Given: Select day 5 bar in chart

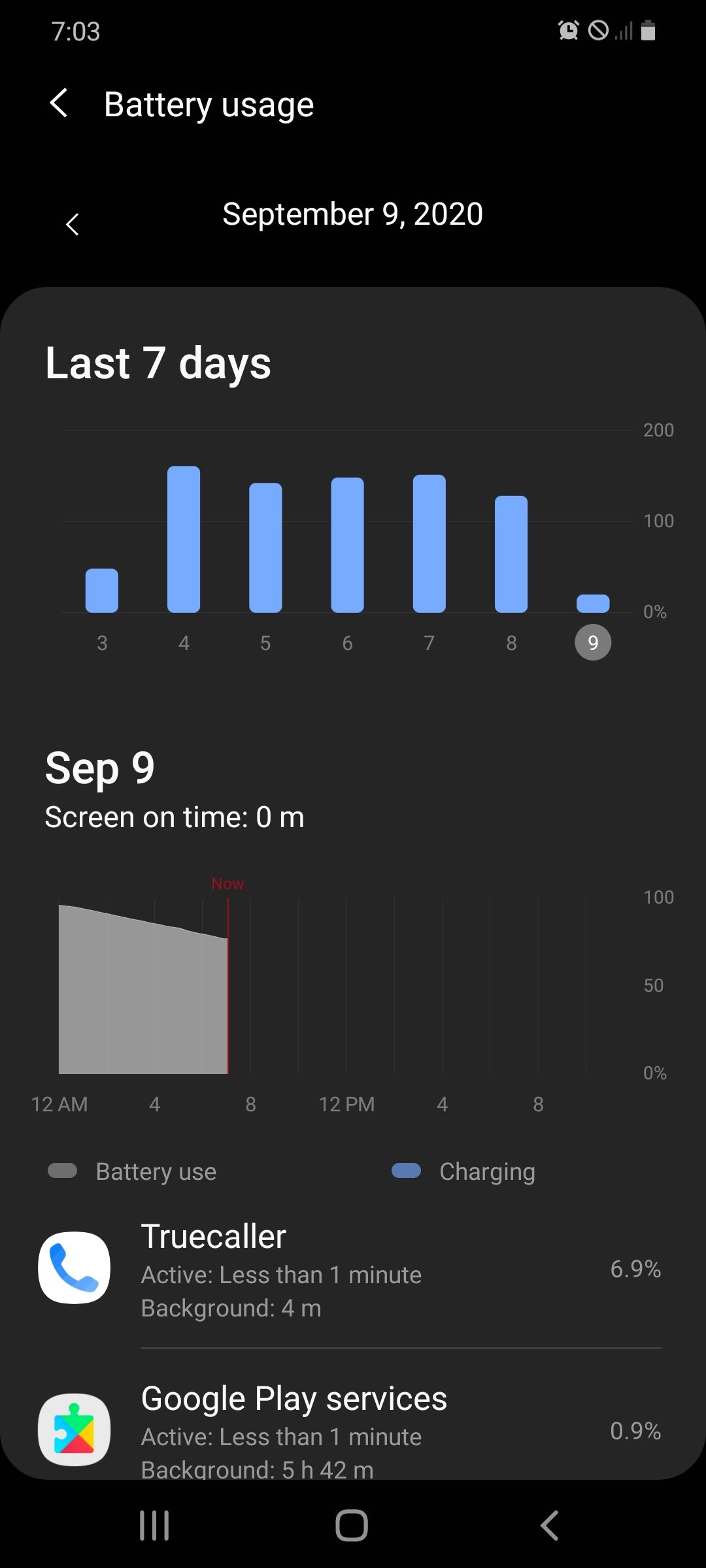Looking at the screenshot, I should [x=265, y=547].
